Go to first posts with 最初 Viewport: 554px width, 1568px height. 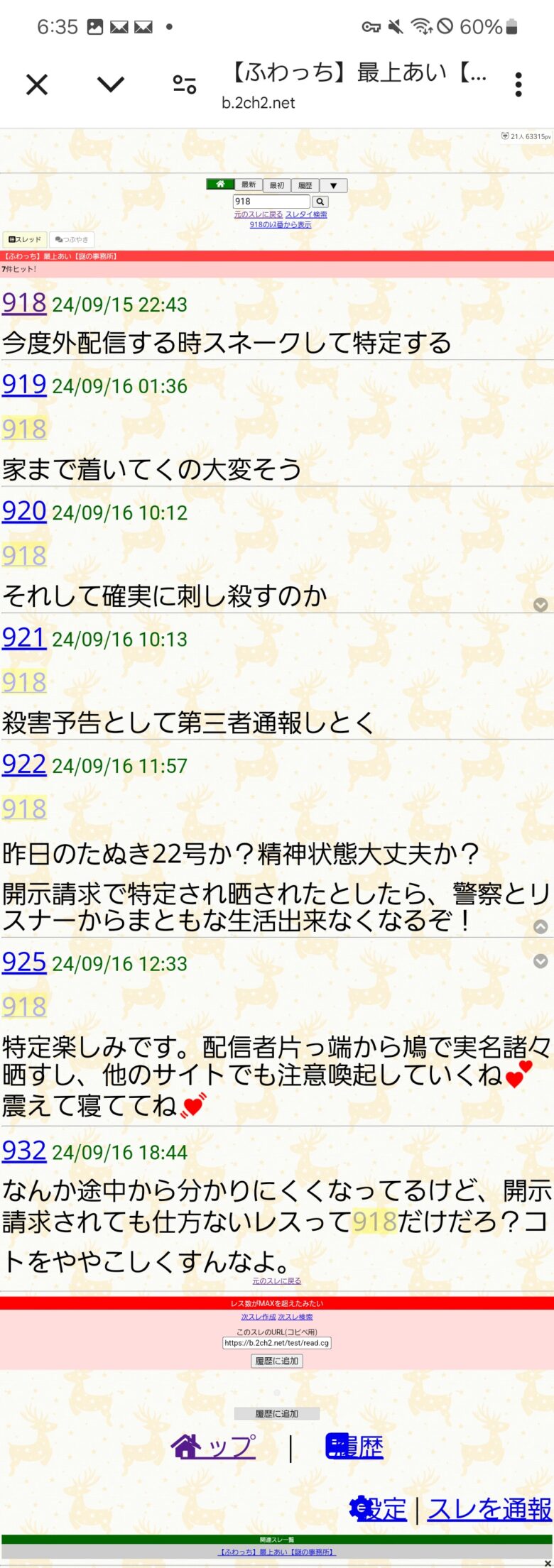tap(277, 186)
